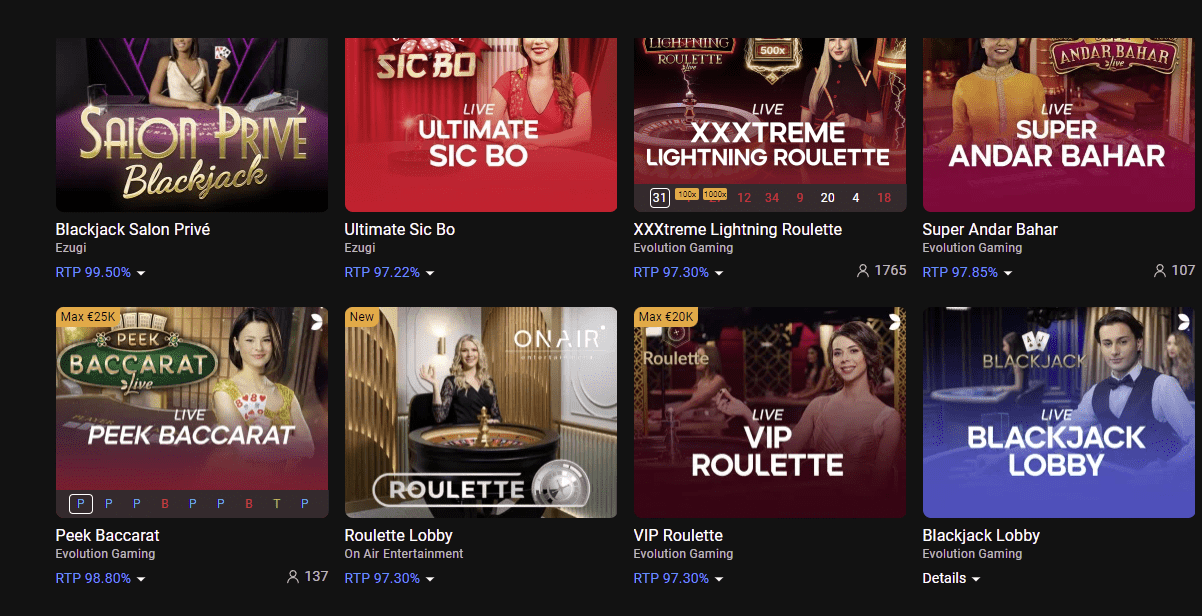Expand RTP 97.22% under Ultimate Sic Bo
This screenshot has height=616, width=1202.
[x=390, y=272]
